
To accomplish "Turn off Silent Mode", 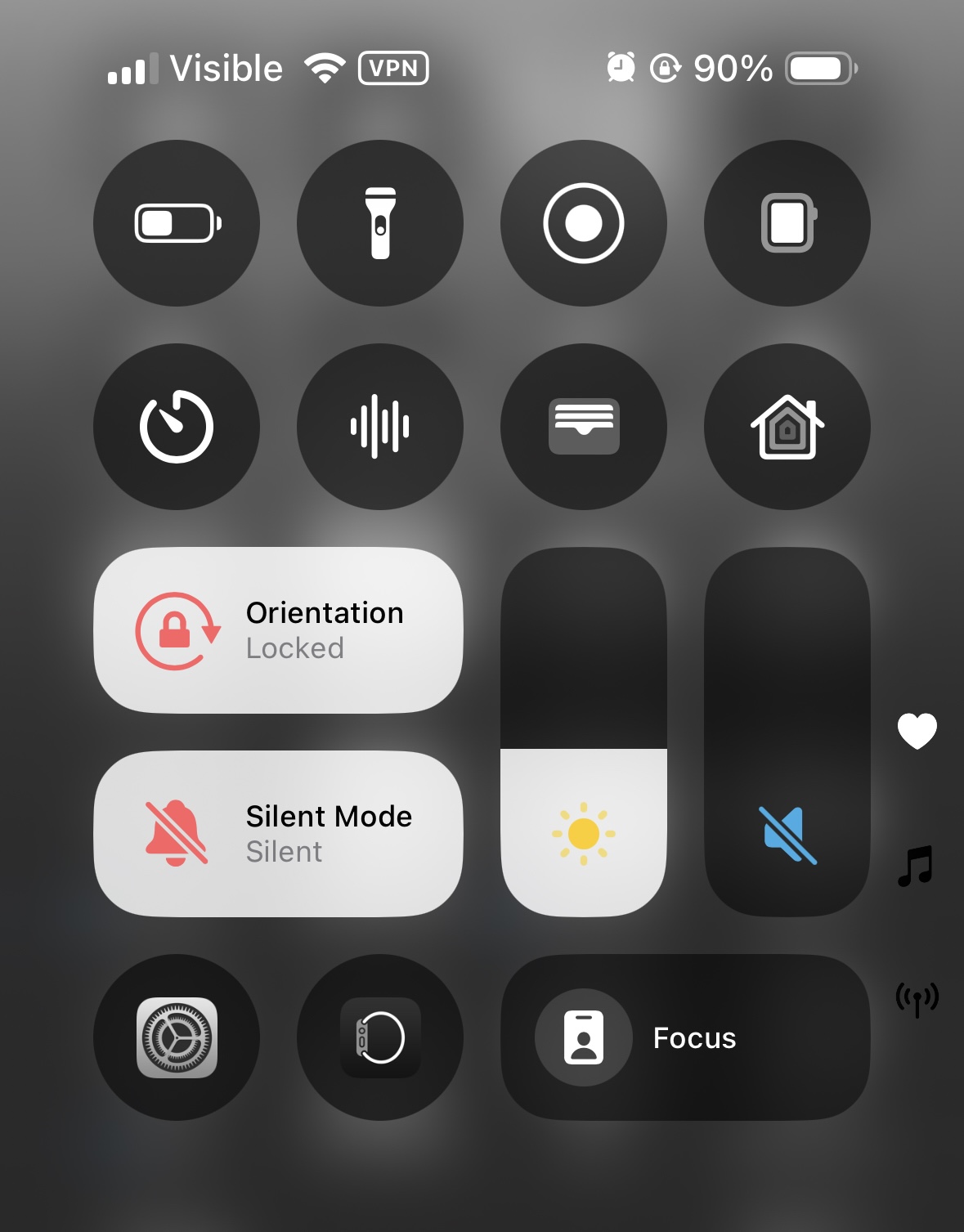I will click(278, 834).
